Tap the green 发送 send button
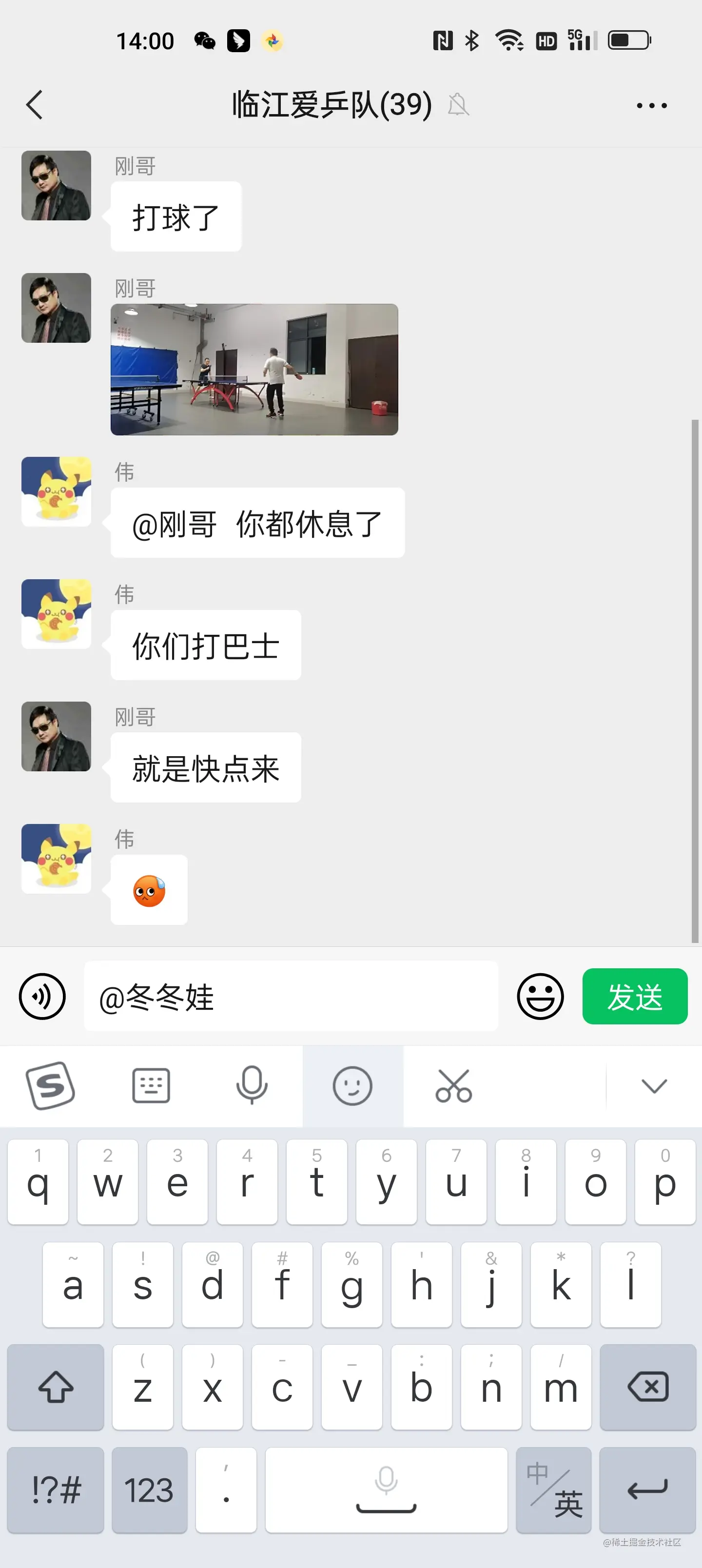This screenshot has width=702, height=1568. [x=634, y=997]
